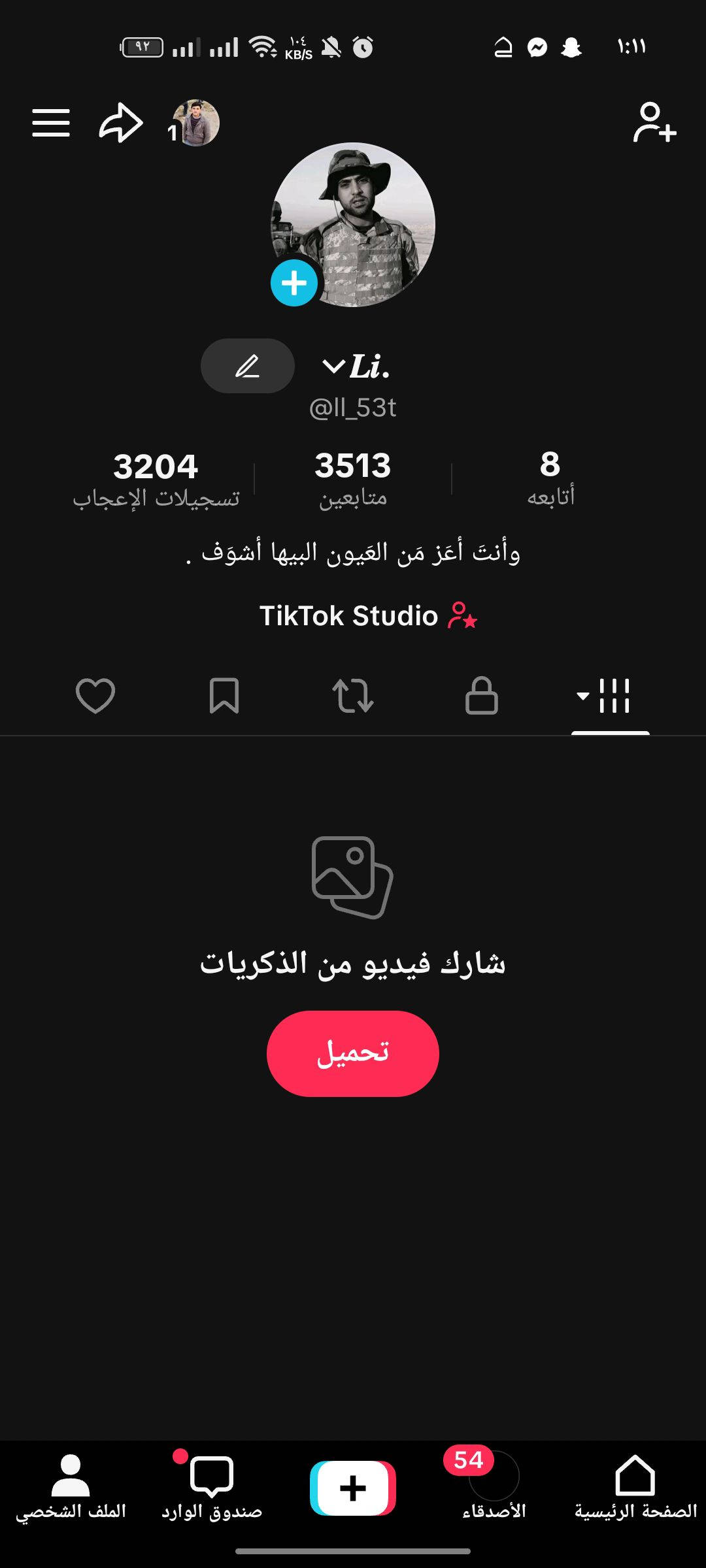Image resolution: width=706 pixels, height=1568 pixels.
Task: Open the add friends icon
Action: pyautogui.click(x=654, y=123)
